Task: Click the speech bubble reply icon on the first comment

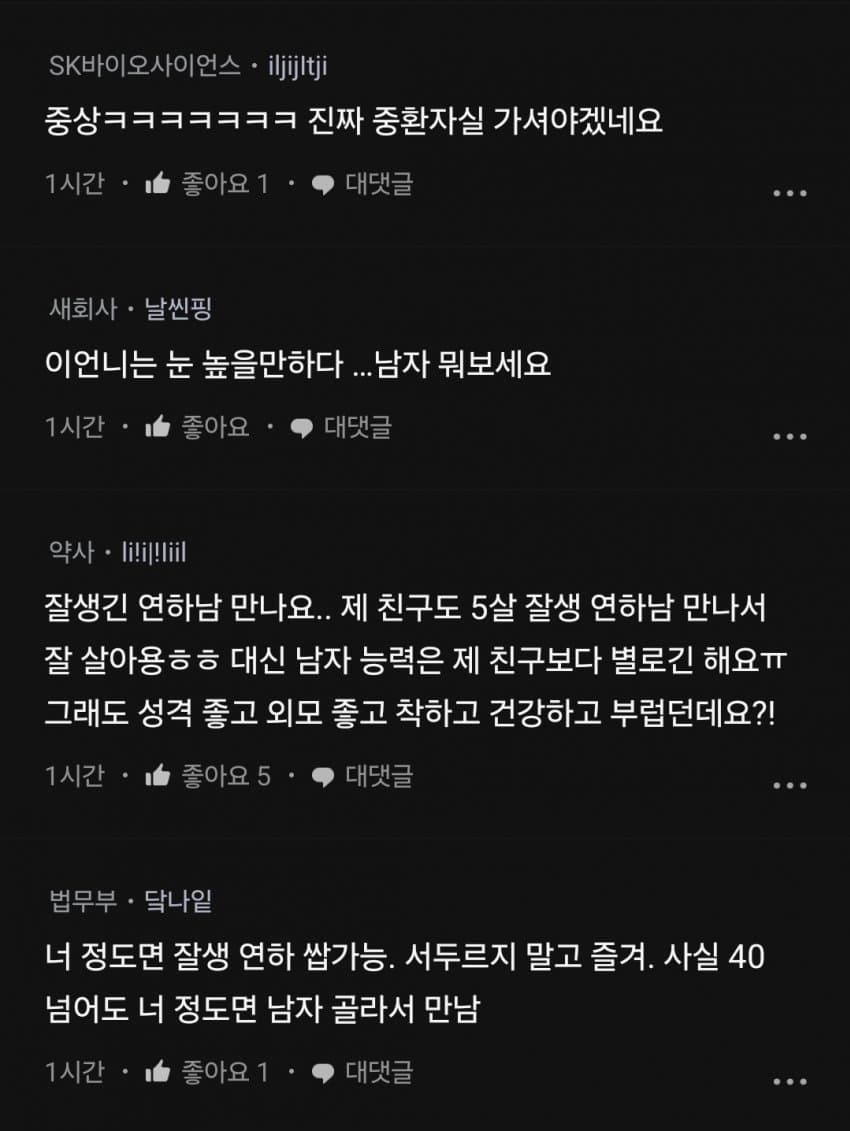Action: click(321, 182)
